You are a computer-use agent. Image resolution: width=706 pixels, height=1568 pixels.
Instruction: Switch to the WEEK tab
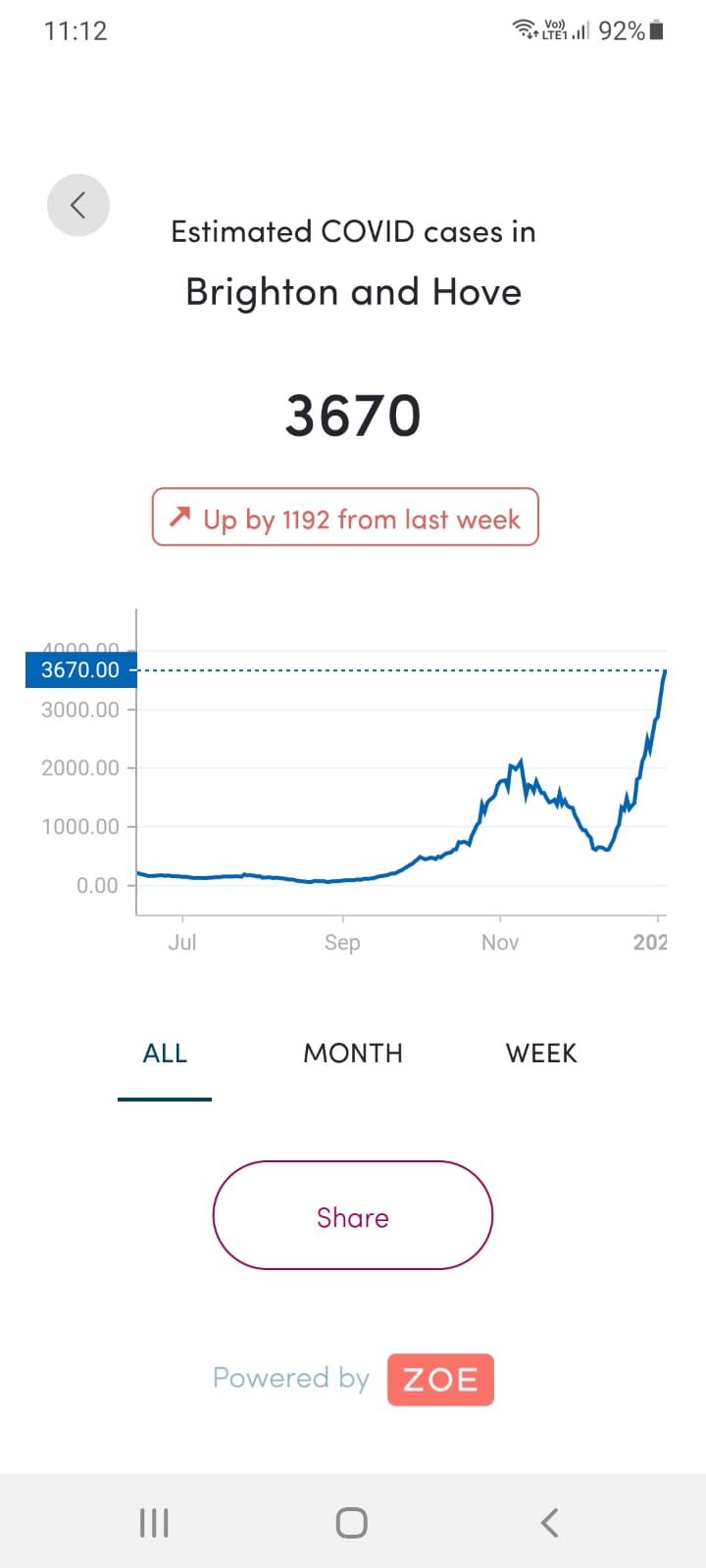pyautogui.click(x=541, y=1053)
